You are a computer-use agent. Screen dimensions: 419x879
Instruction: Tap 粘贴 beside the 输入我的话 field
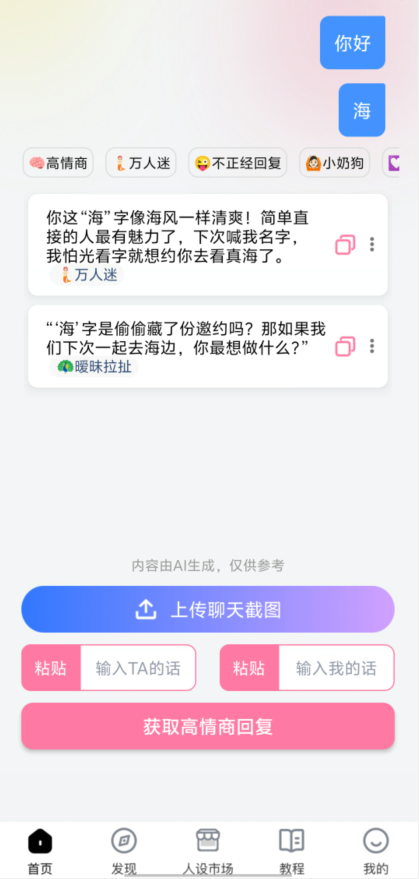click(249, 668)
